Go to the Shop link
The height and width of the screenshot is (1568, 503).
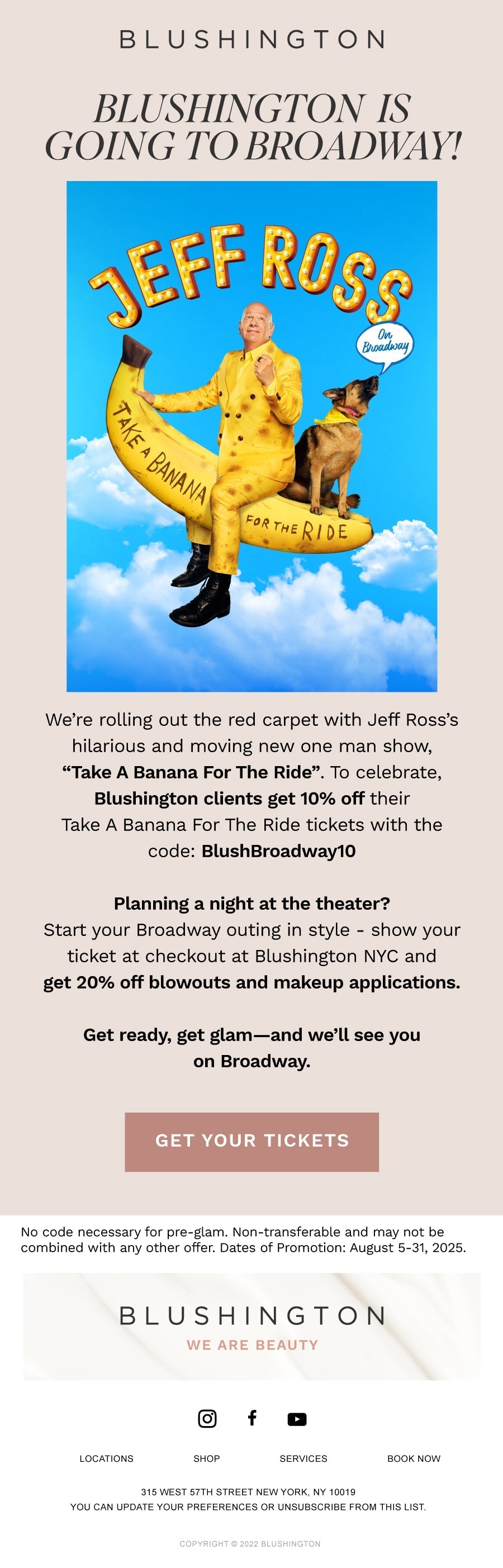(206, 1458)
